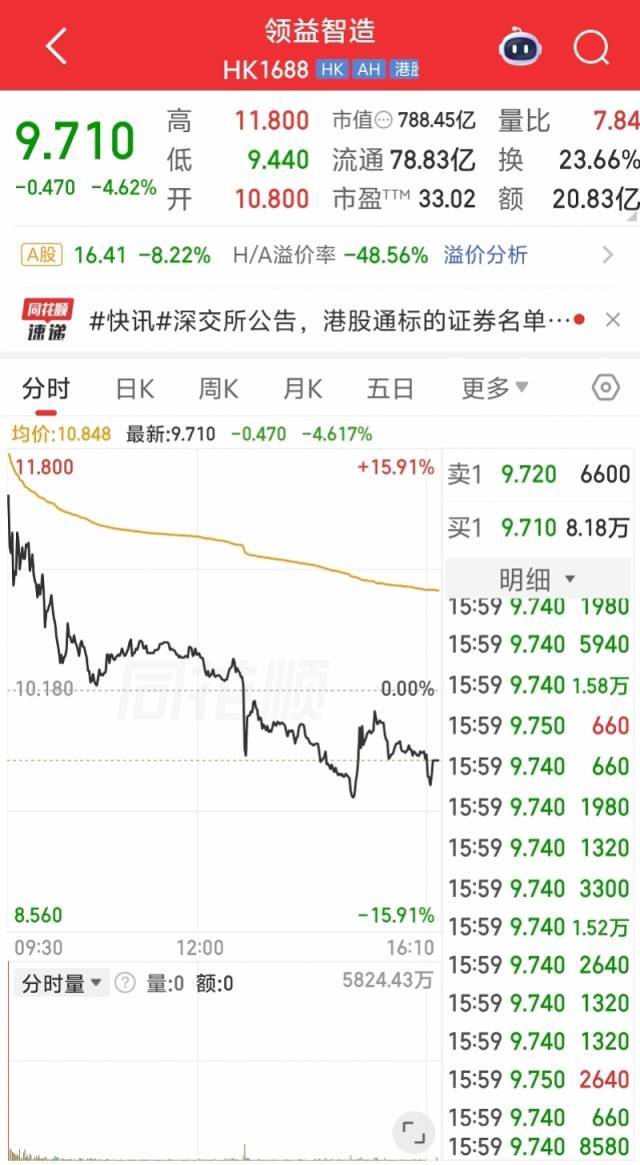Expand the 更多 chart options dropdown
640x1165 pixels.
pyautogui.click(x=494, y=388)
